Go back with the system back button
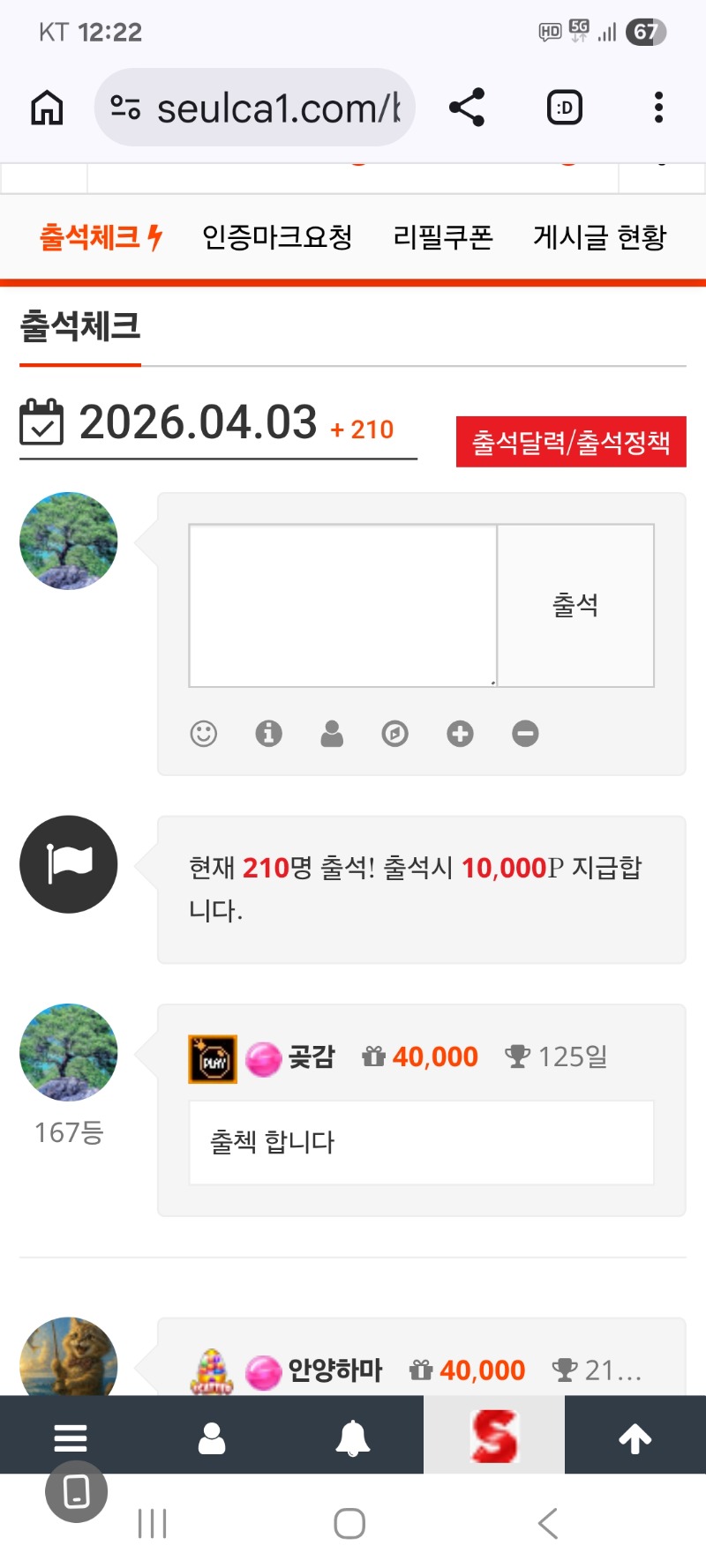This screenshot has width=706, height=1568. click(x=548, y=1523)
